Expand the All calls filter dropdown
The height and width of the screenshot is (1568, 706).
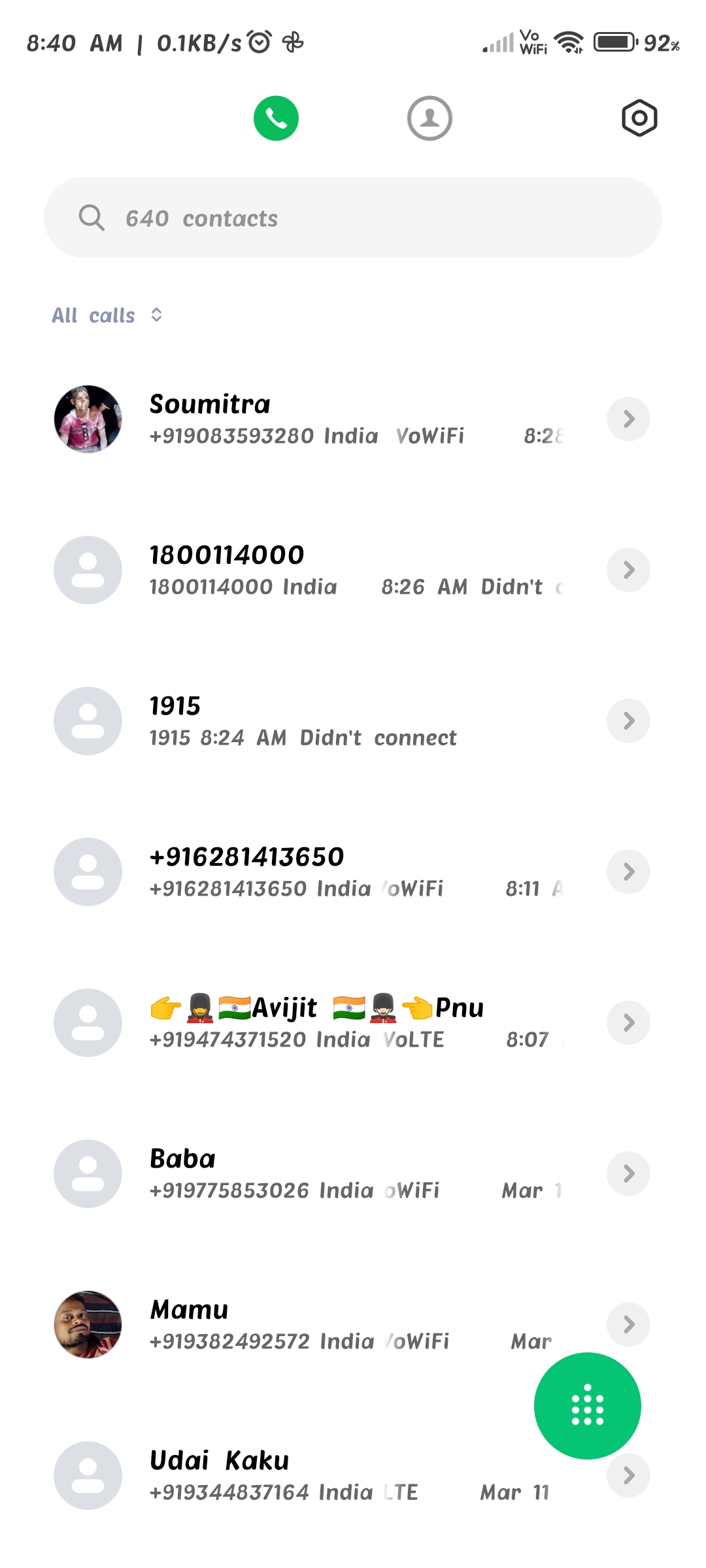click(x=107, y=316)
